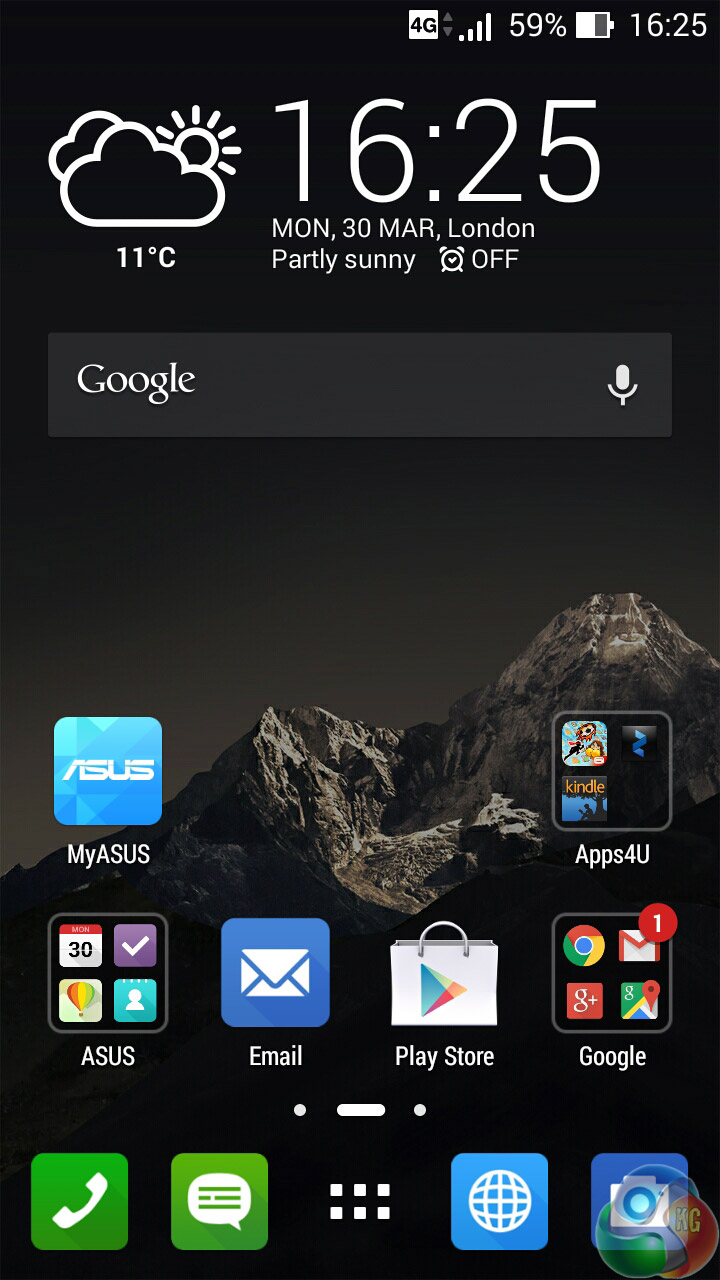The height and width of the screenshot is (1280, 720).
Task: Launch the Browser globe app
Action: 499,1200
